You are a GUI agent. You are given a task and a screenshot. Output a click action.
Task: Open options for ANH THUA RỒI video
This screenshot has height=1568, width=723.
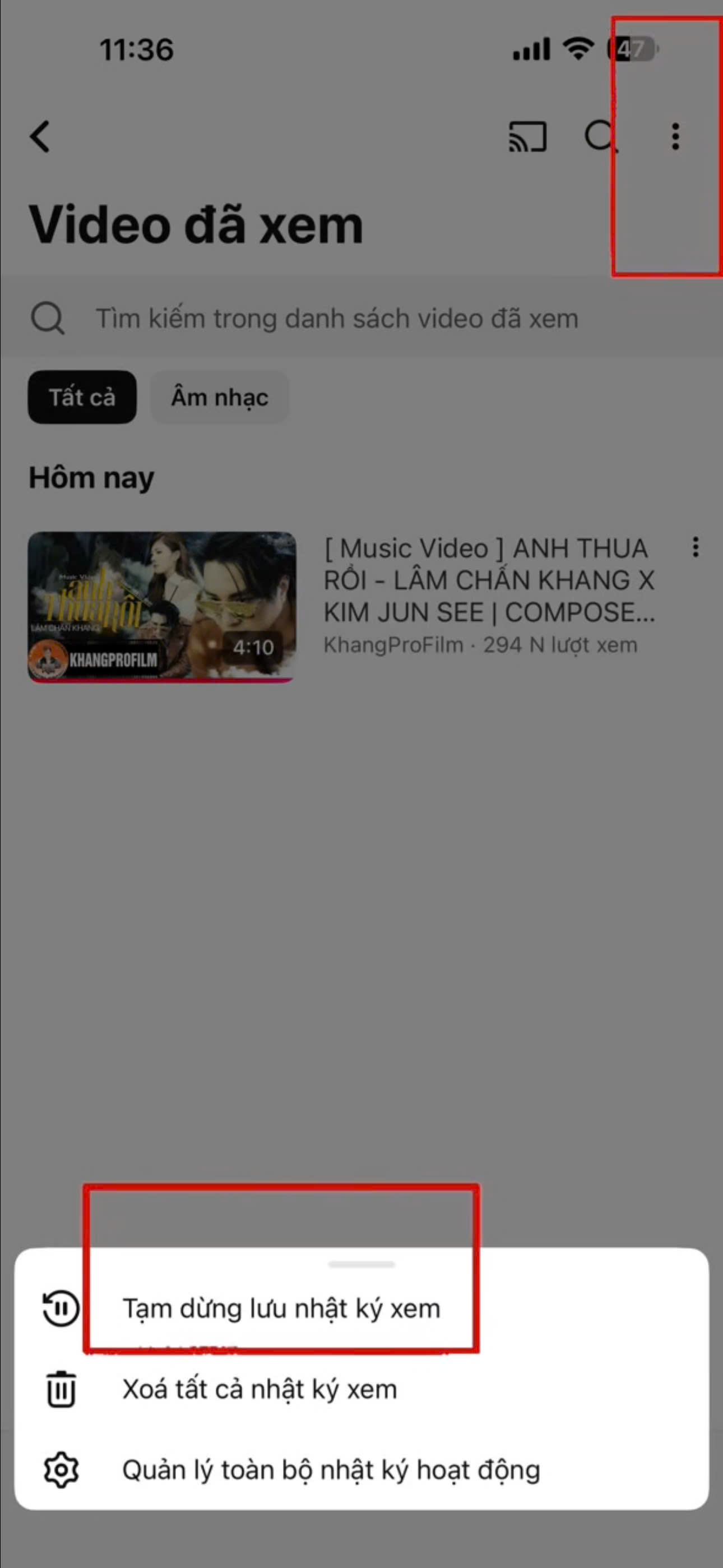(x=695, y=547)
